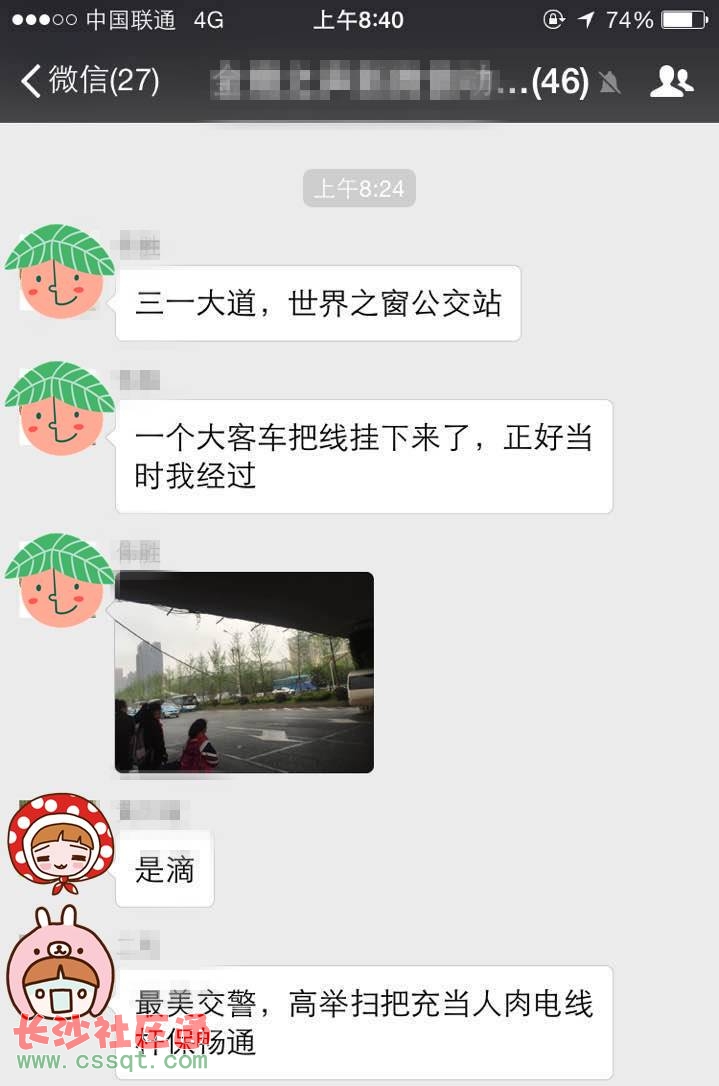
Task: Open the group members info icon
Action: pyautogui.click(x=671, y=81)
